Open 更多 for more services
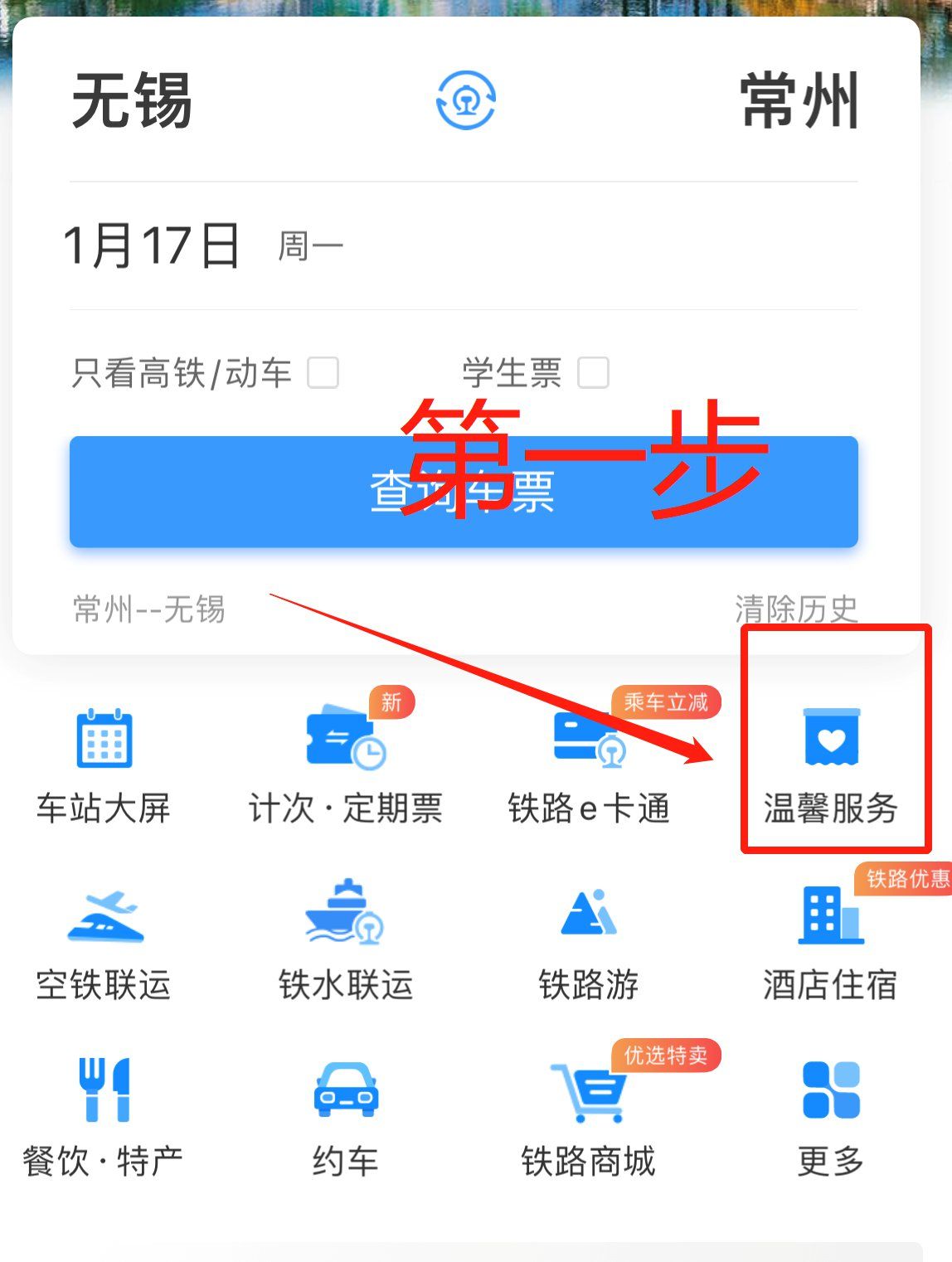The height and width of the screenshot is (1262, 952). pyautogui.click(x=831, y=1119)
